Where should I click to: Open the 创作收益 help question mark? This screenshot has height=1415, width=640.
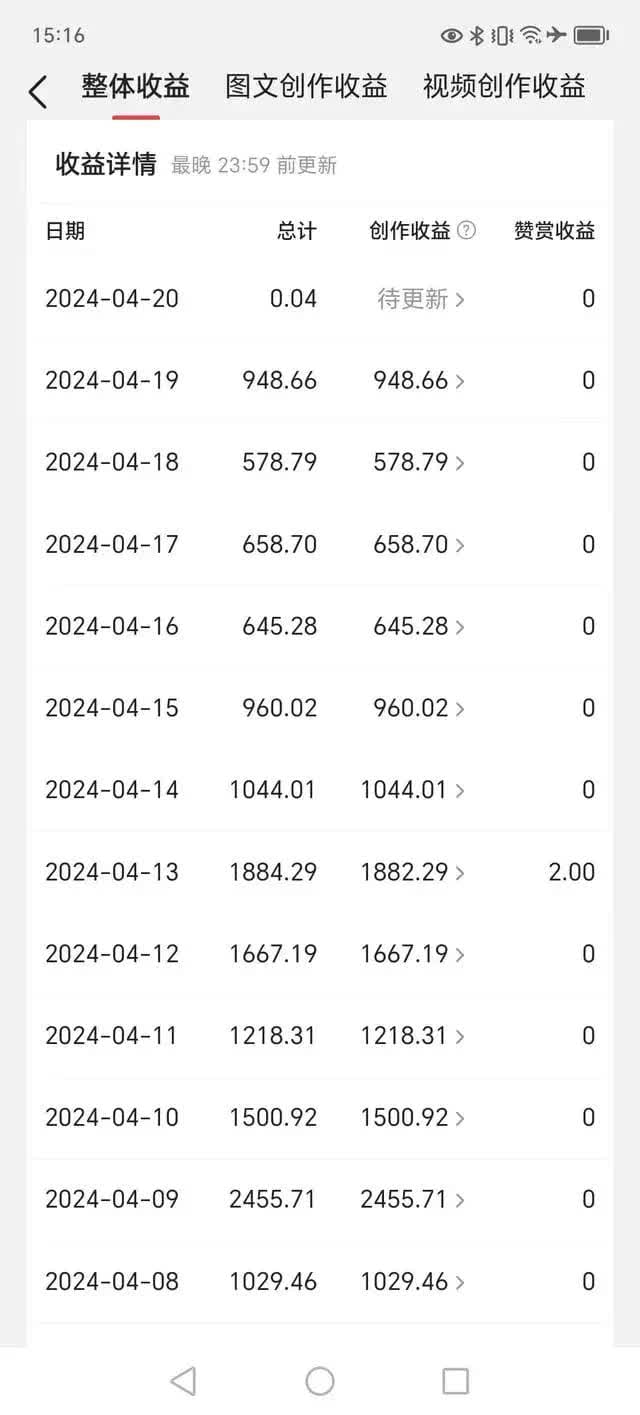466,231
